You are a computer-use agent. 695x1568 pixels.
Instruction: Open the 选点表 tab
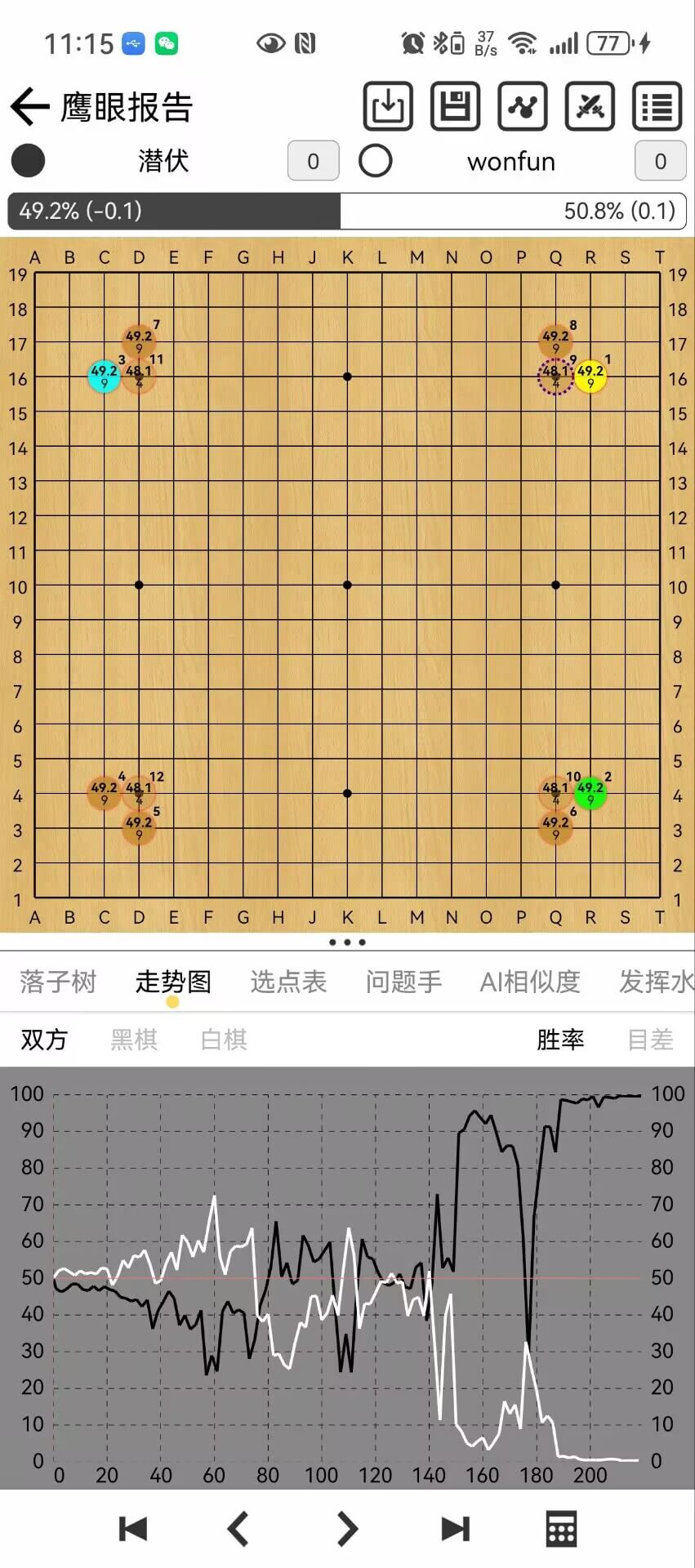288,982
